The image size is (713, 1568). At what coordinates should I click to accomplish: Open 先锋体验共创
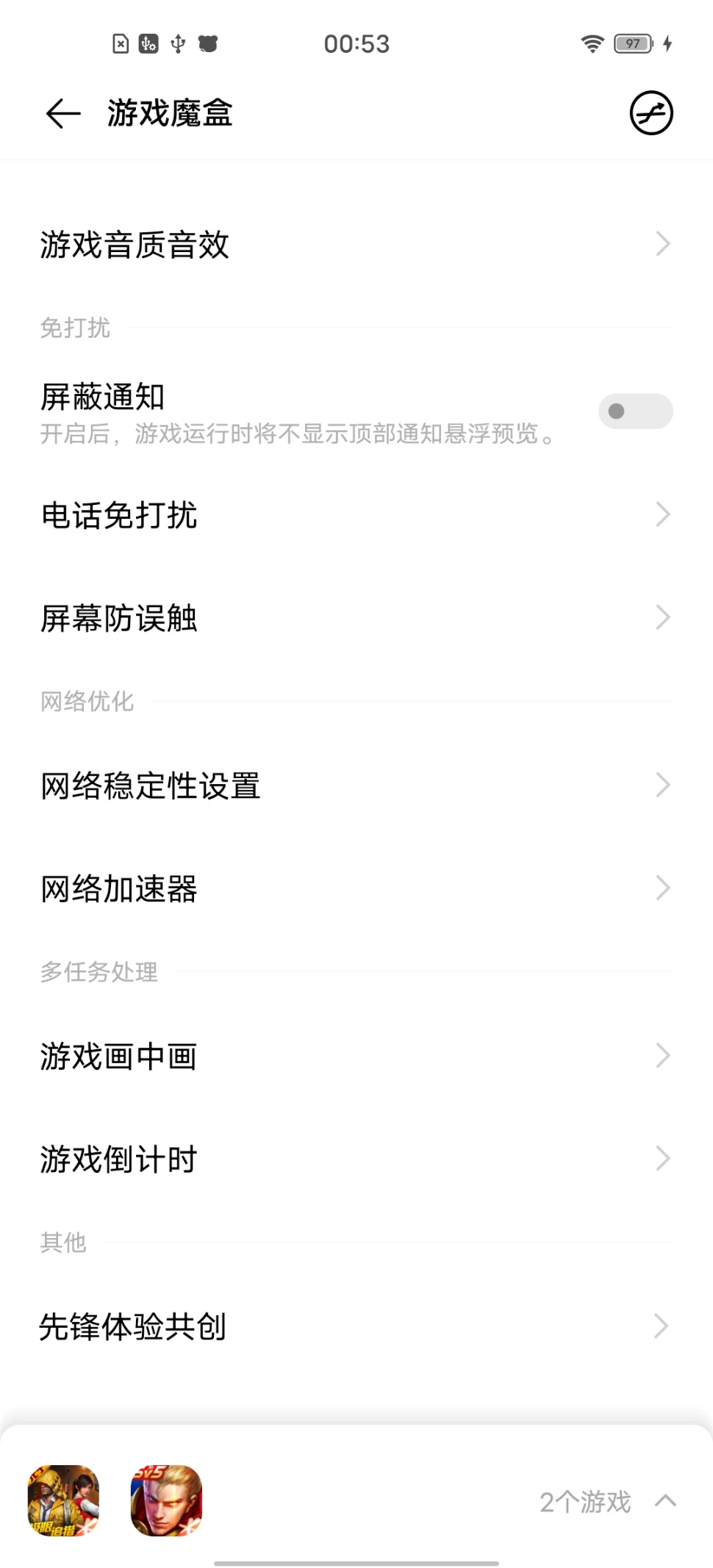pyautogui.click(x=356, y=1326)
